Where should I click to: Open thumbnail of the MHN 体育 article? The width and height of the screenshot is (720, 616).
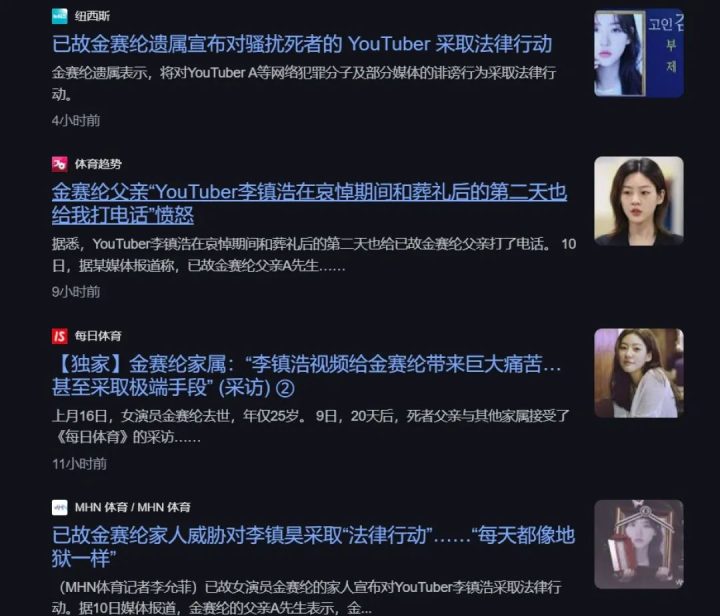(638, 544)
